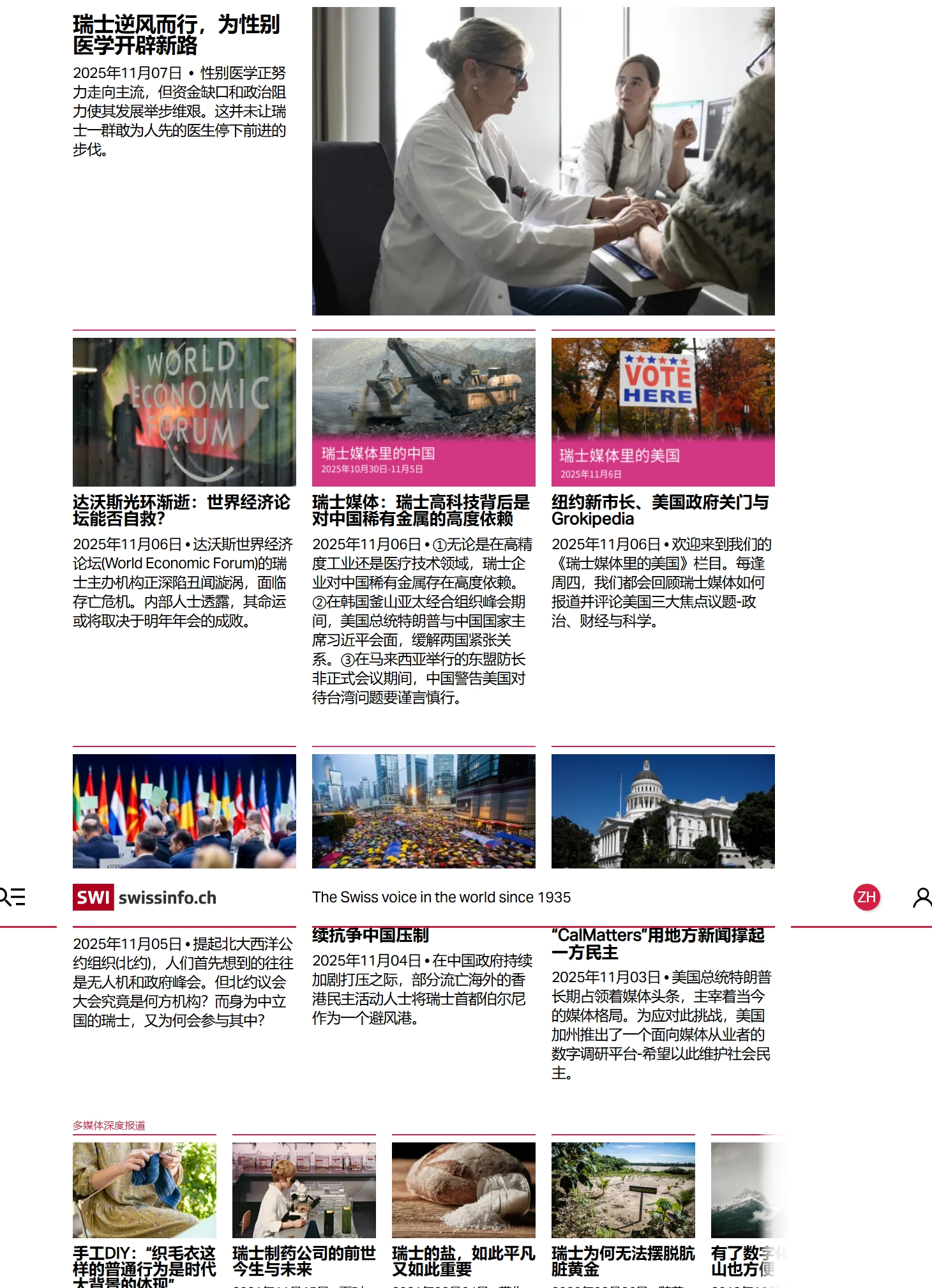The width and height of the screenshot is (932, 1288).
Task: Open the search function
Action: 5,897
